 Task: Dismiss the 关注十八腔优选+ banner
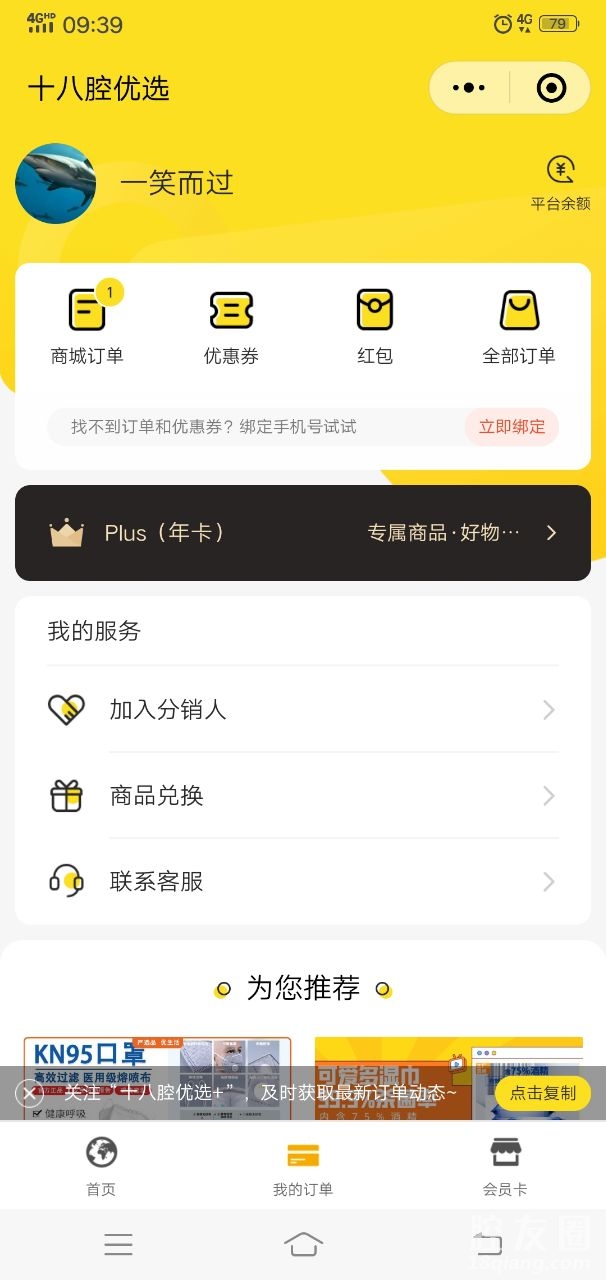(29, 1093)
